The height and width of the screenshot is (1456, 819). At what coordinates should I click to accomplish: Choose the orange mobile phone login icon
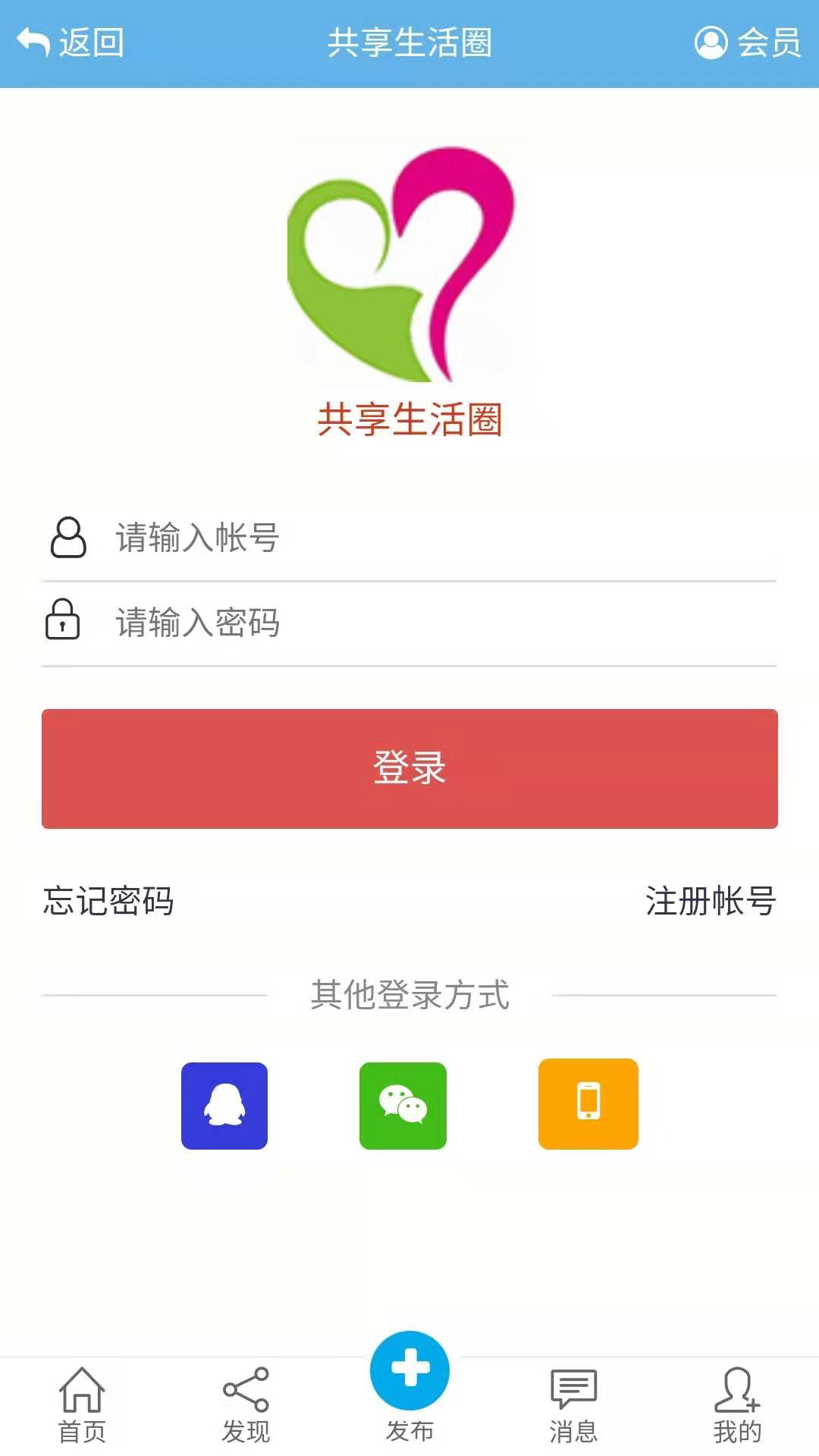pyautogui.click(x=588, y=1104)
